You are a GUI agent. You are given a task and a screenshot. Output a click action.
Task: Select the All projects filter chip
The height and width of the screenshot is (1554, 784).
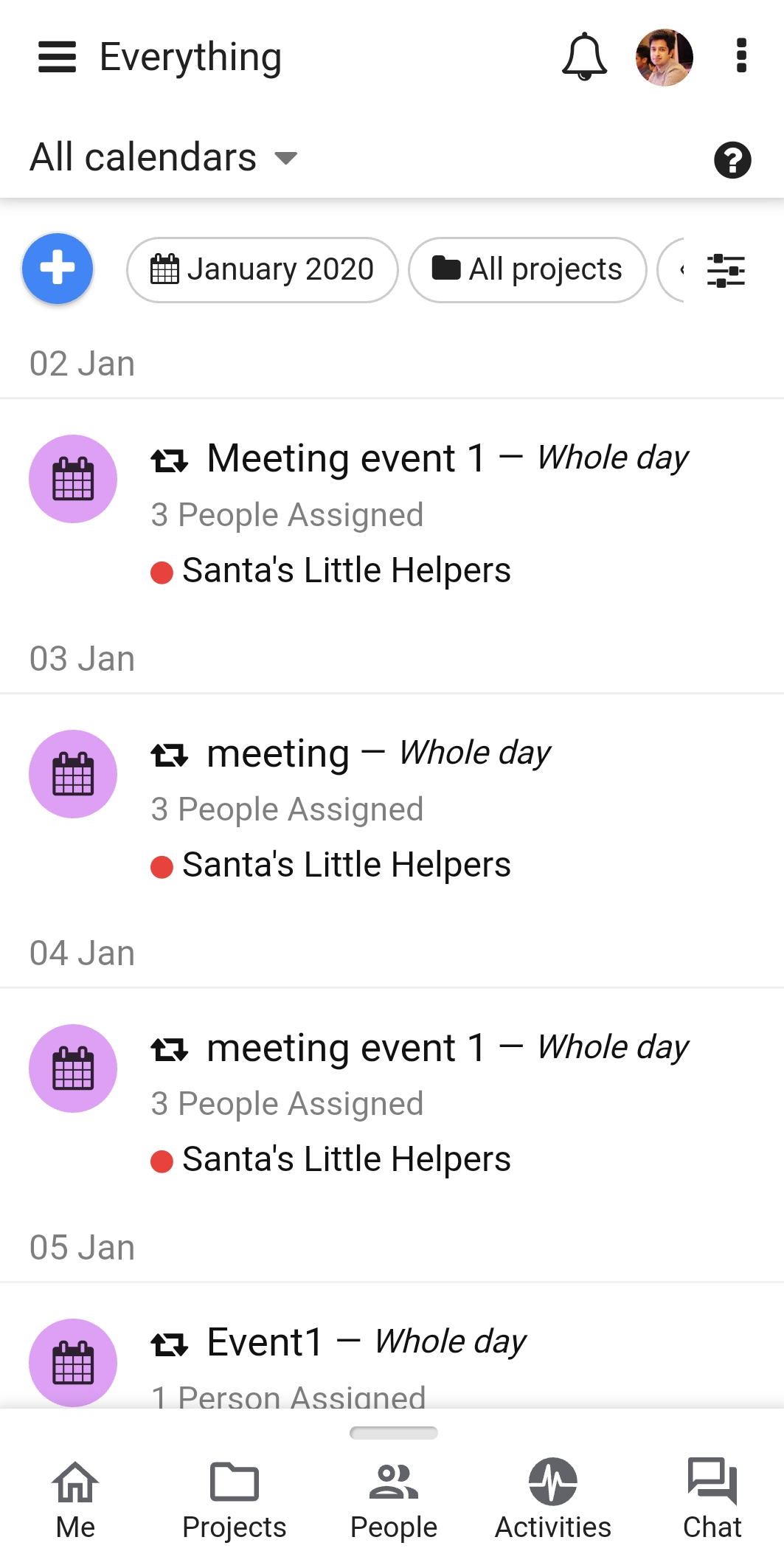click(527, 269)
